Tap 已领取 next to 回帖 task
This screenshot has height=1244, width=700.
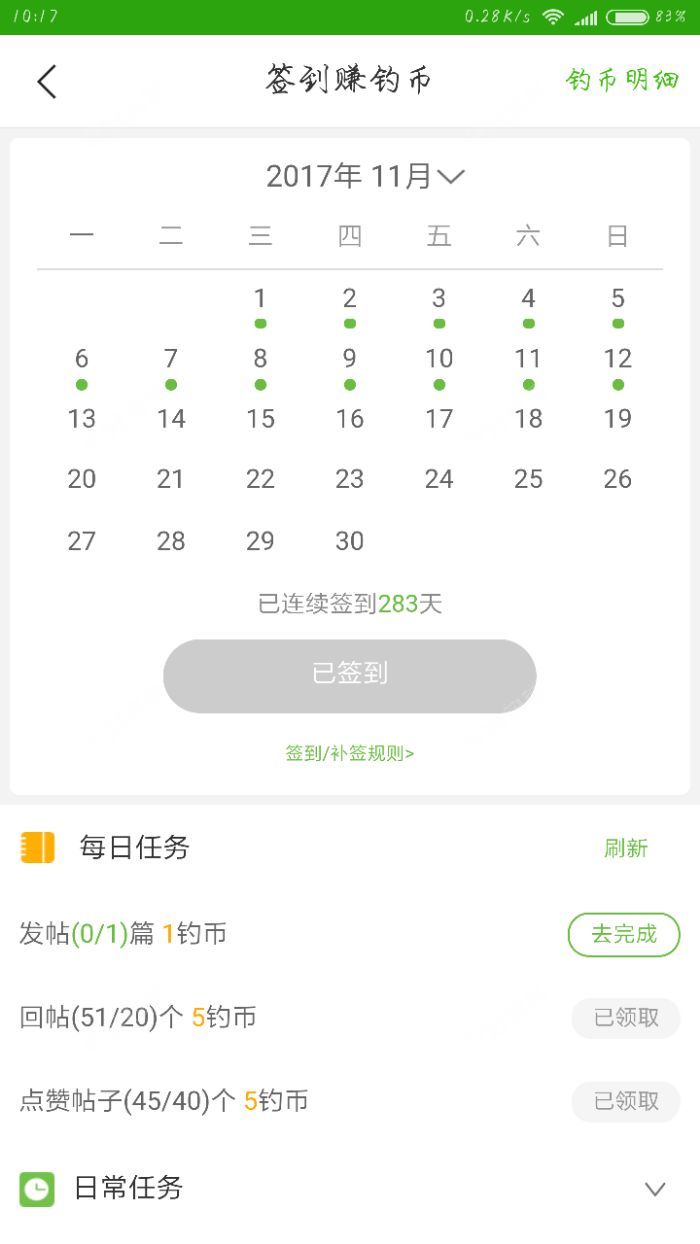coord(625,1018)
